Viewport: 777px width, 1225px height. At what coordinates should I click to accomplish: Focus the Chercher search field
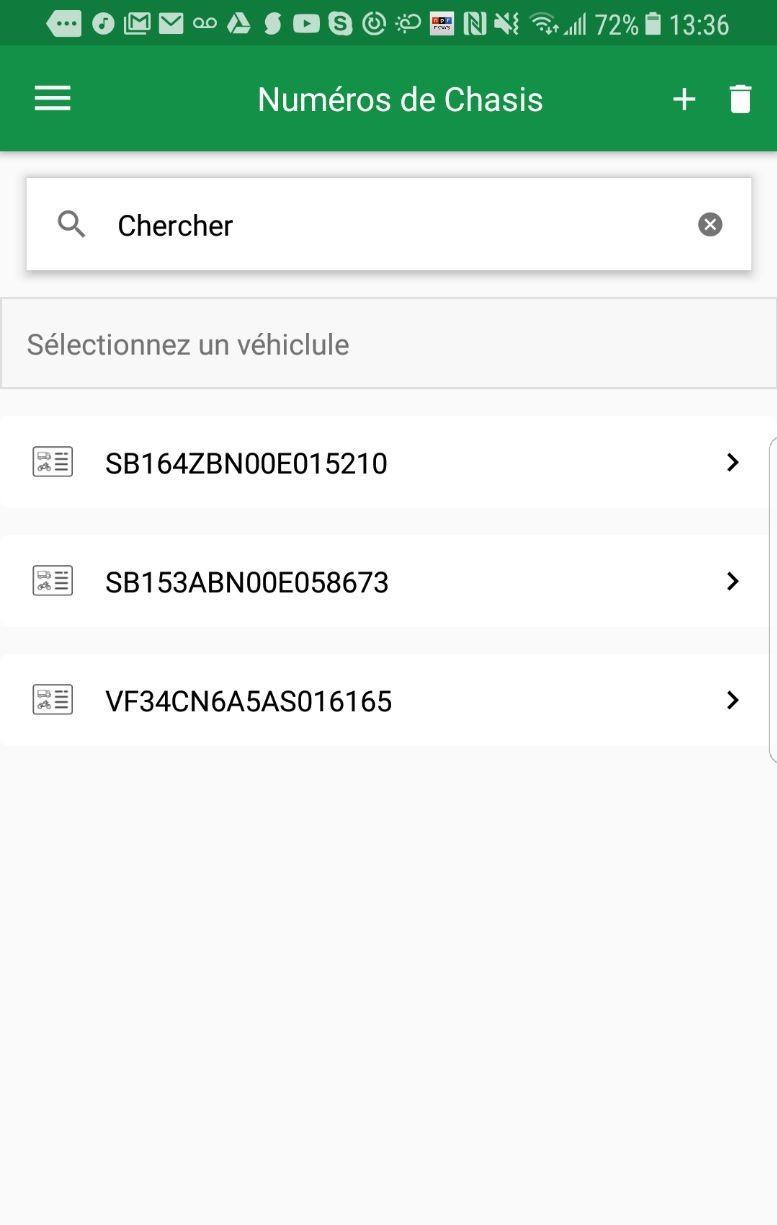point(390,225)
